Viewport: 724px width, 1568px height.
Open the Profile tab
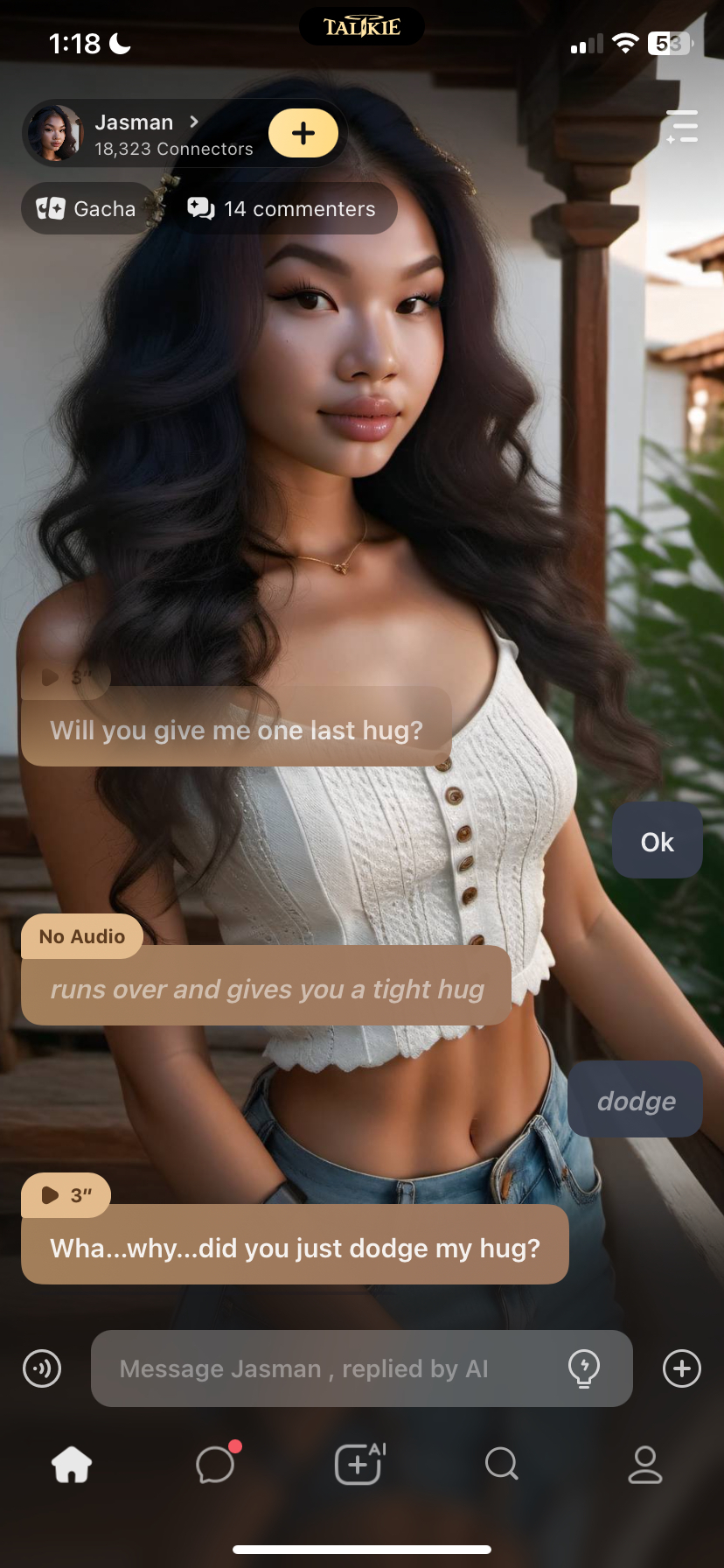(645, 1464)
